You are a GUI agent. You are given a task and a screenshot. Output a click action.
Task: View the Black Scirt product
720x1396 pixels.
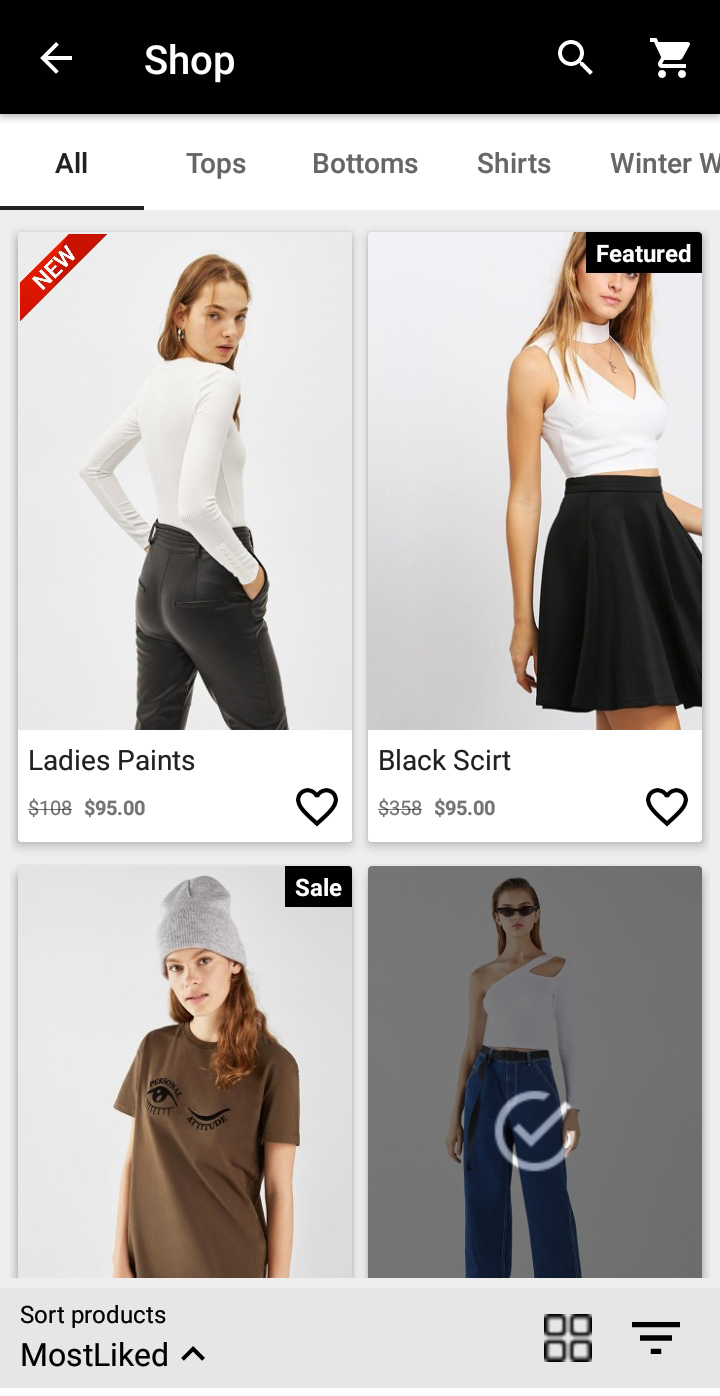[x=535, y=481]
